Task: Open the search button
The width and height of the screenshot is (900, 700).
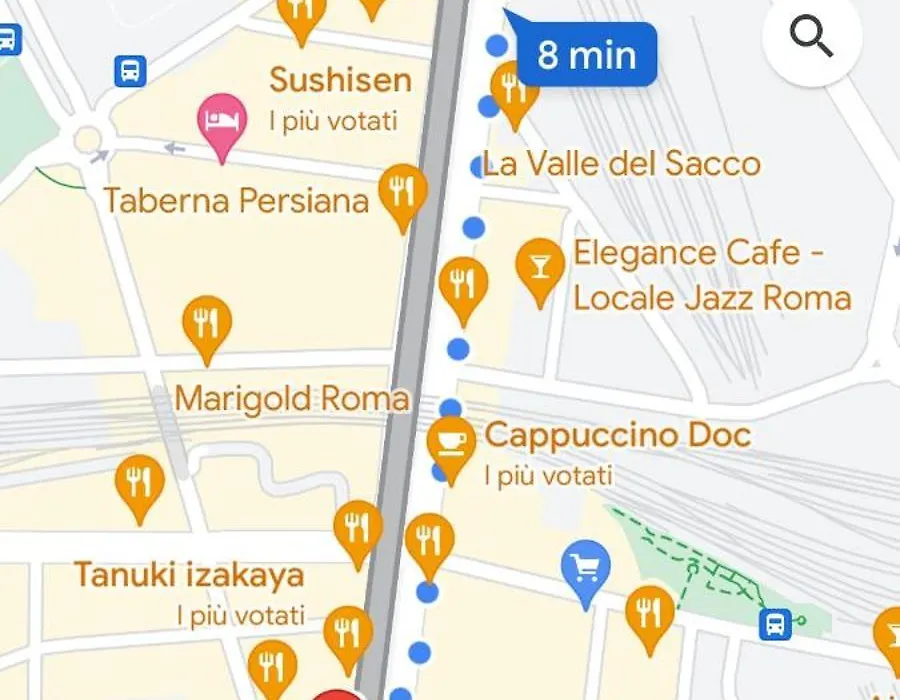Action: [811, 38]
